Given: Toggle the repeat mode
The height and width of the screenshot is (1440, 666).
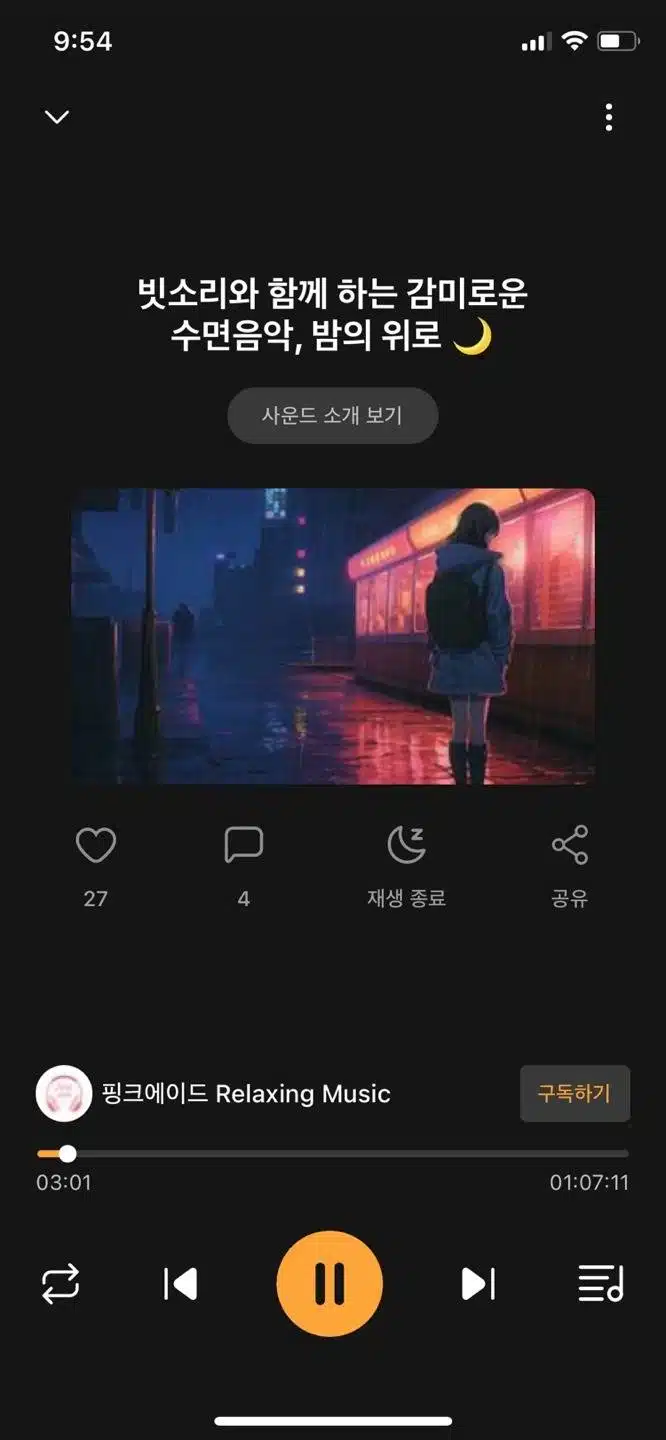Looking at the screenshot, I should [61, 1284].
